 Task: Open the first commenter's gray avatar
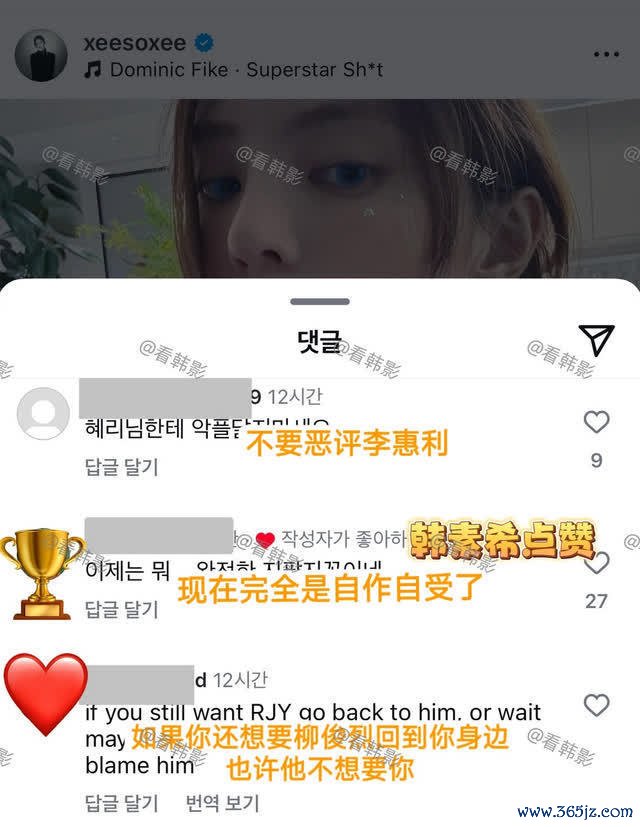(x=45, y=414)
